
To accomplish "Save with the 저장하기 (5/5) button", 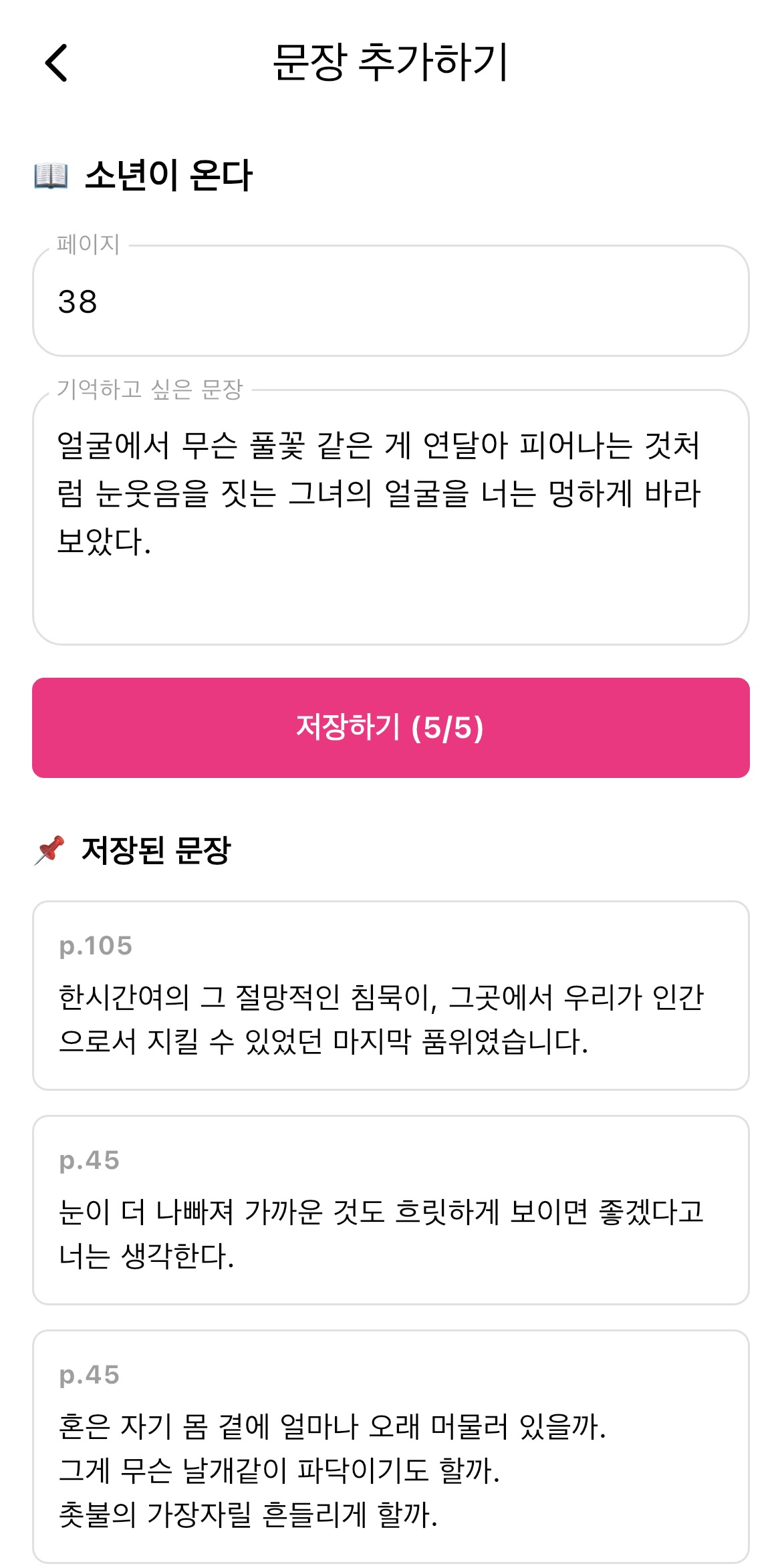I will 390,728.
